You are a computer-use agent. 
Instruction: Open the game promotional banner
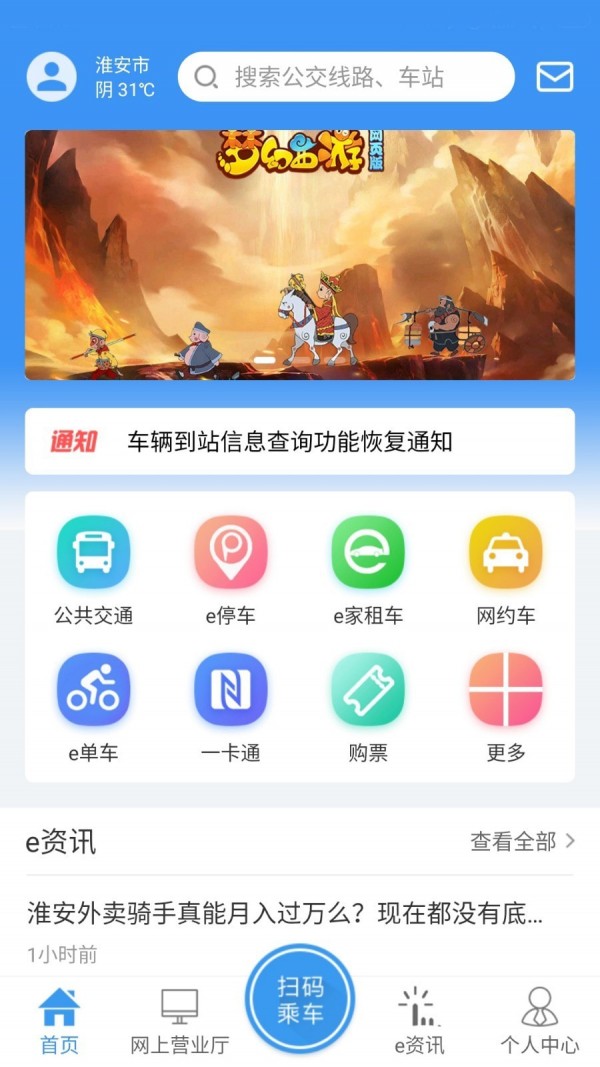coord(300,255)
